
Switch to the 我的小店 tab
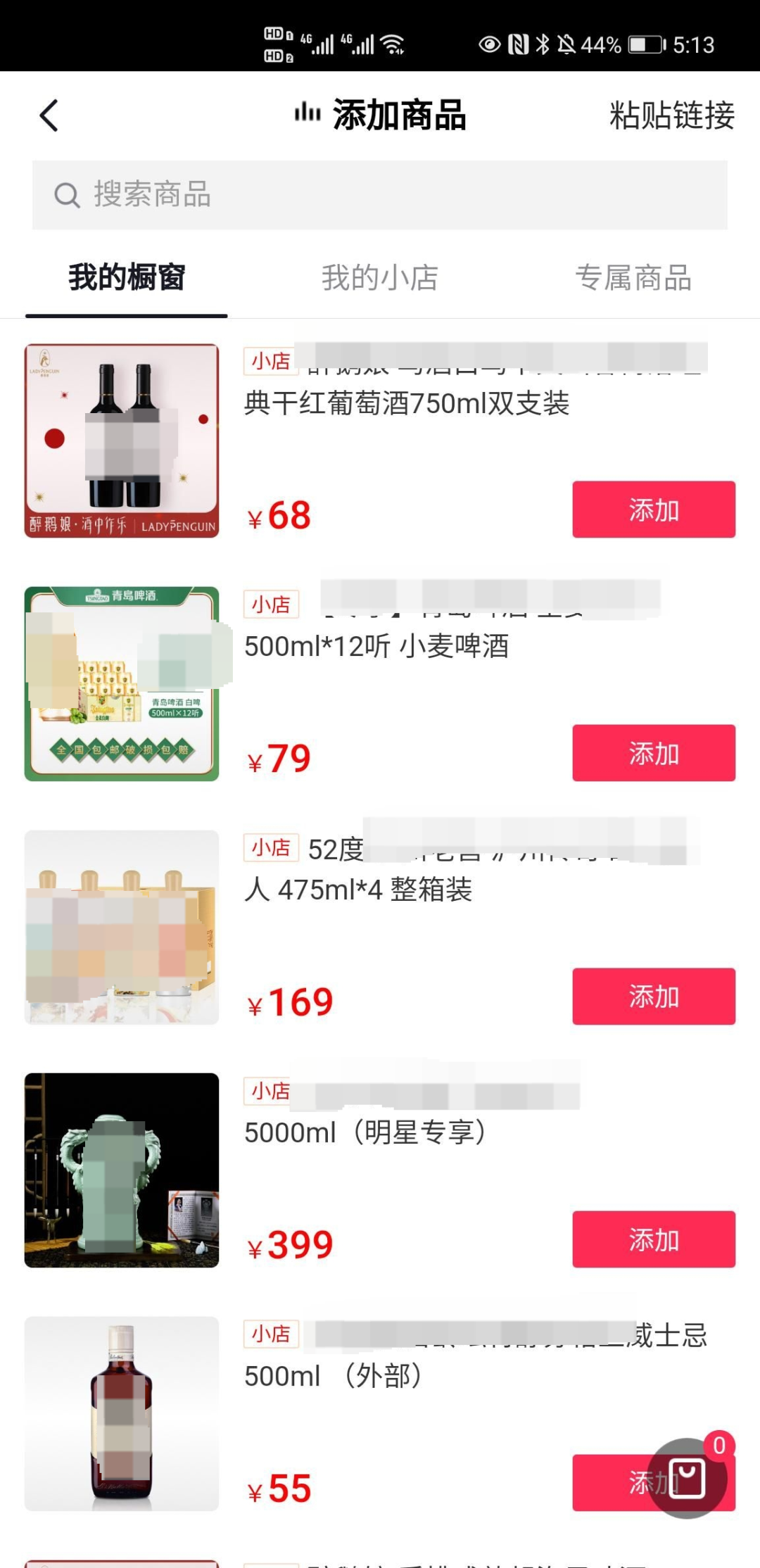tap(379, 278)
